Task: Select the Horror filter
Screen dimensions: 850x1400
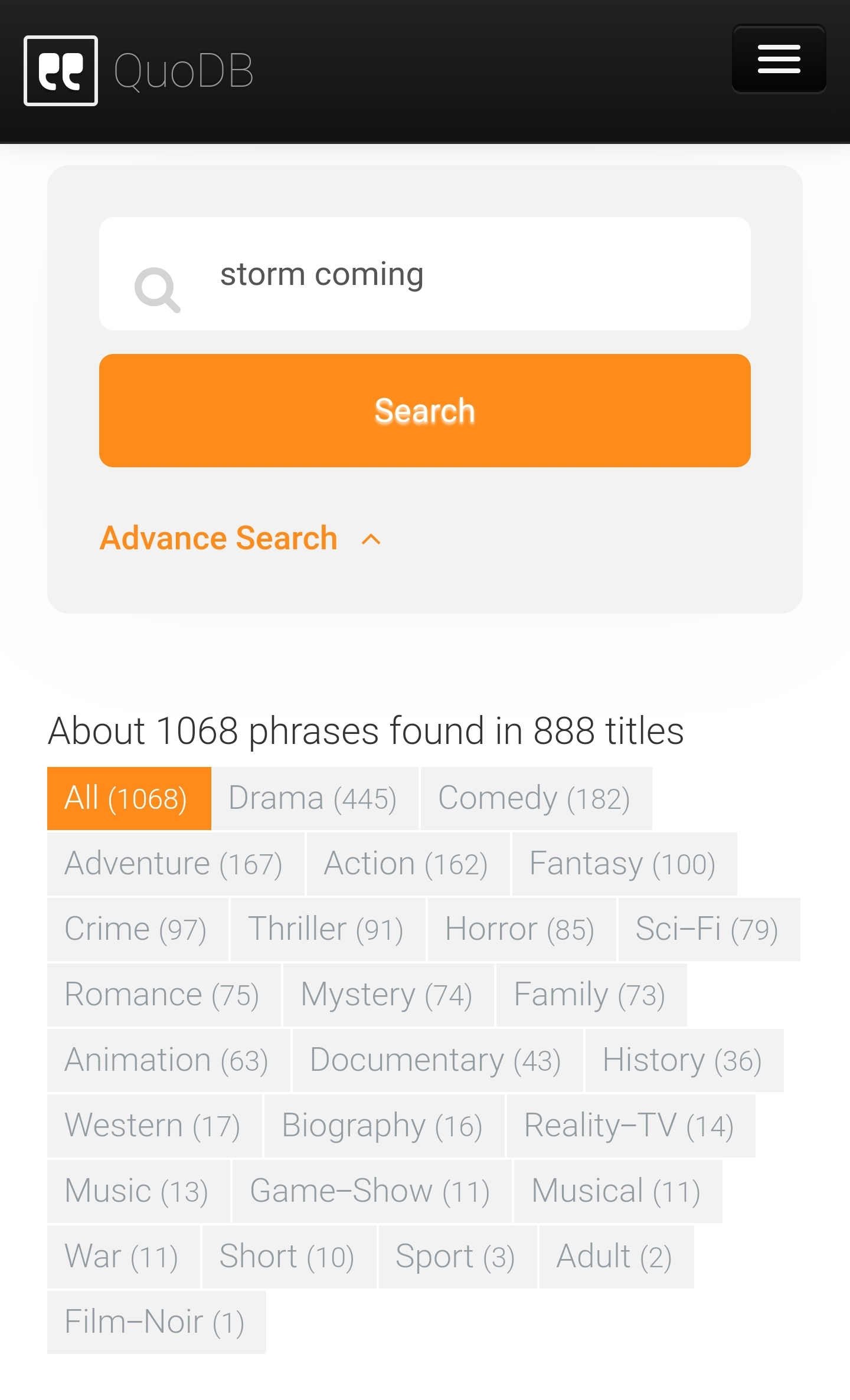Action: pos(521,930)
